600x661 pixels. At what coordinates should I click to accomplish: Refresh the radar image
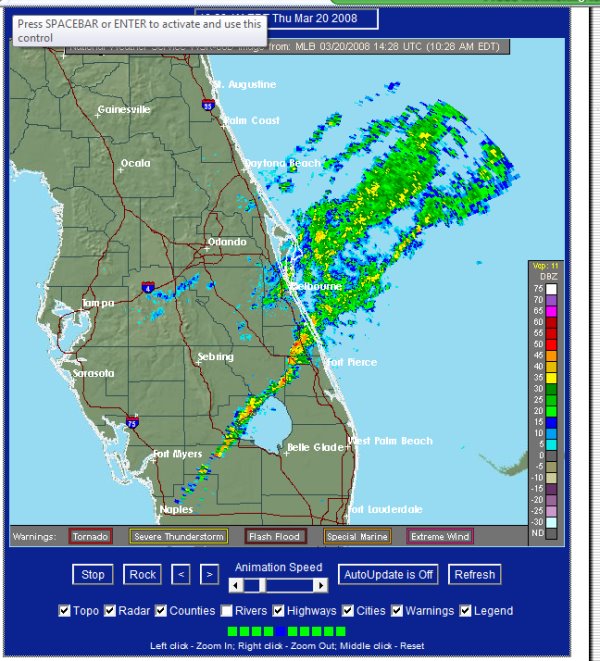click(x=474, y=574)
